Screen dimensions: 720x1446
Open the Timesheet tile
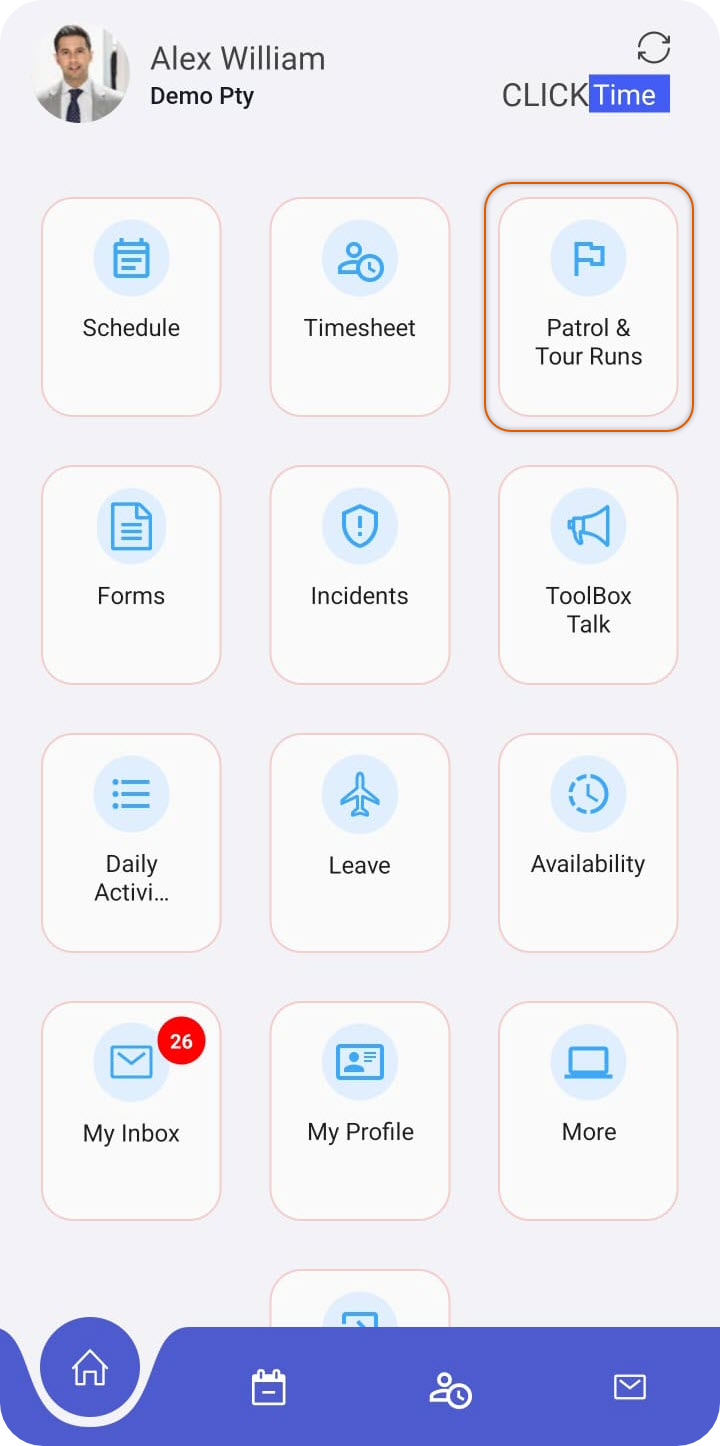[360, 306]
